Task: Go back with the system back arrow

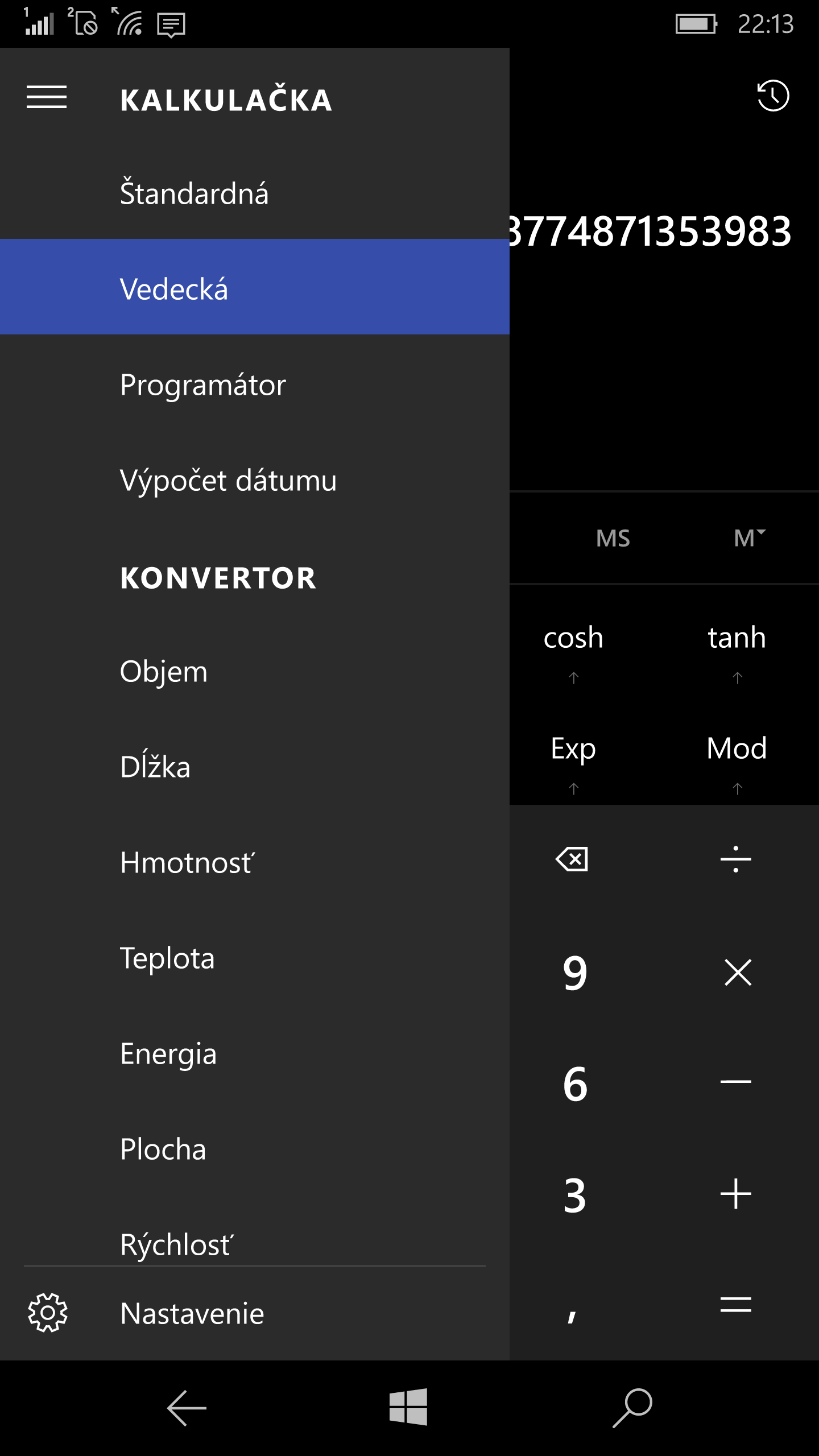Action: [x=187, y=1408]
